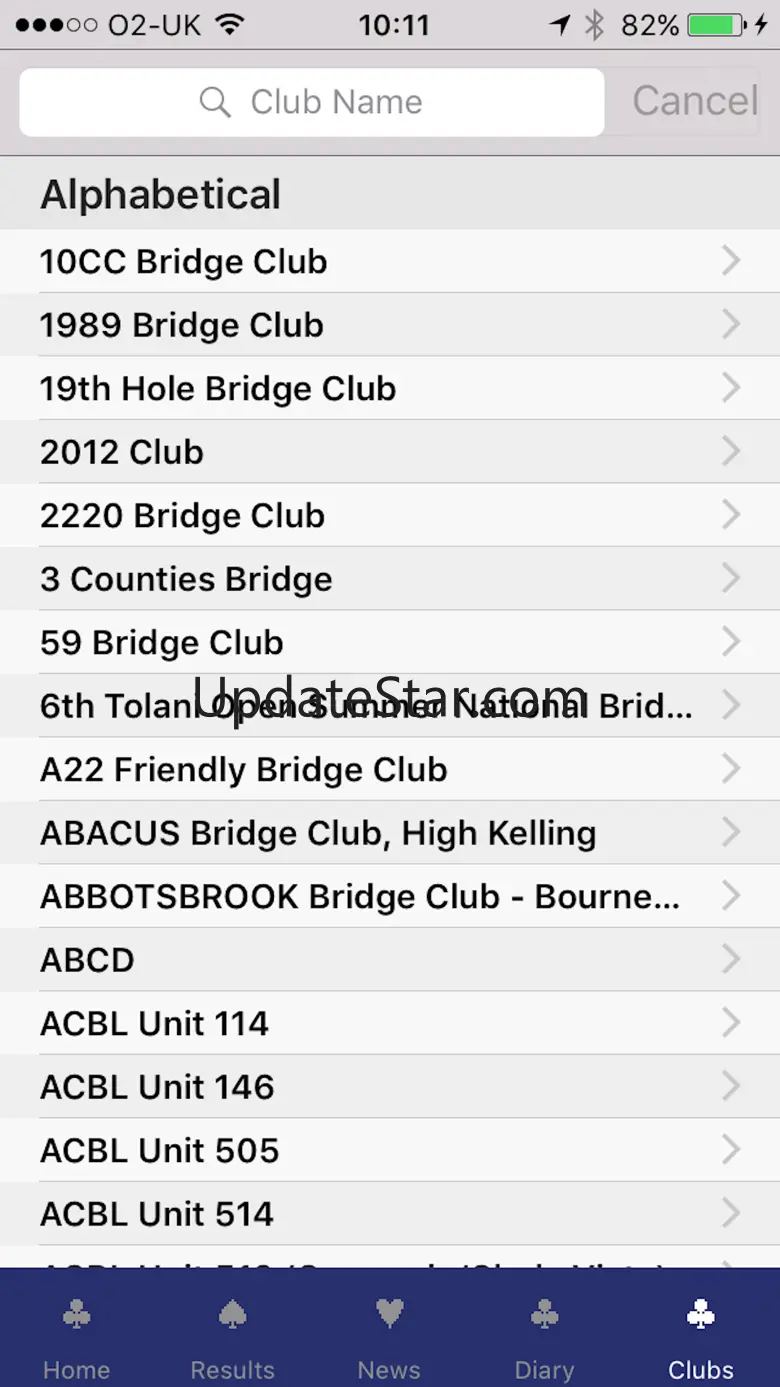The width and height of the screenshot is (780, 1387).
Task: View the 2012 Club entry
Action: coord(389,452)
